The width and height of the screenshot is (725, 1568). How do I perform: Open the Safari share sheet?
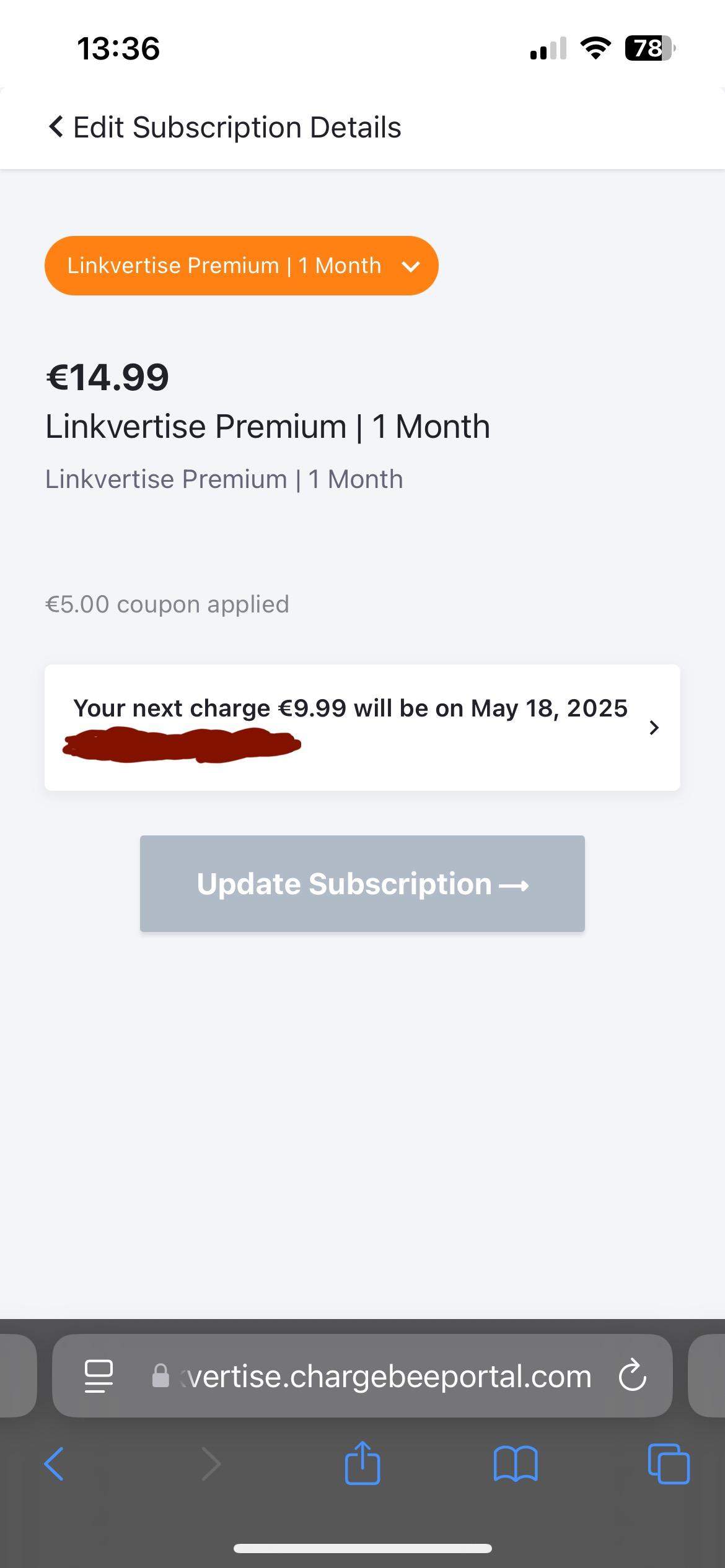362,1463
